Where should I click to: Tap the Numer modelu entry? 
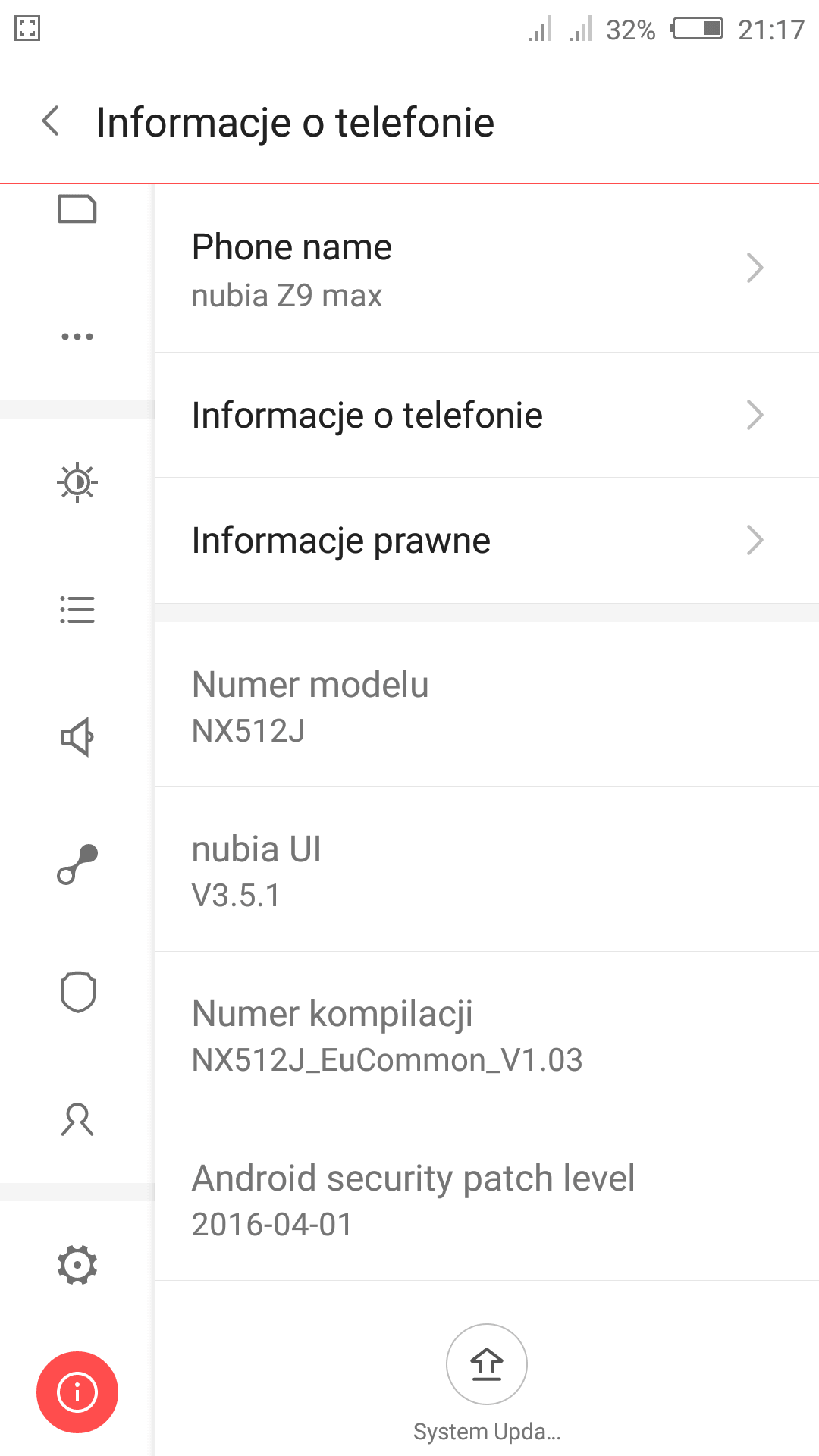click(487, 705)
